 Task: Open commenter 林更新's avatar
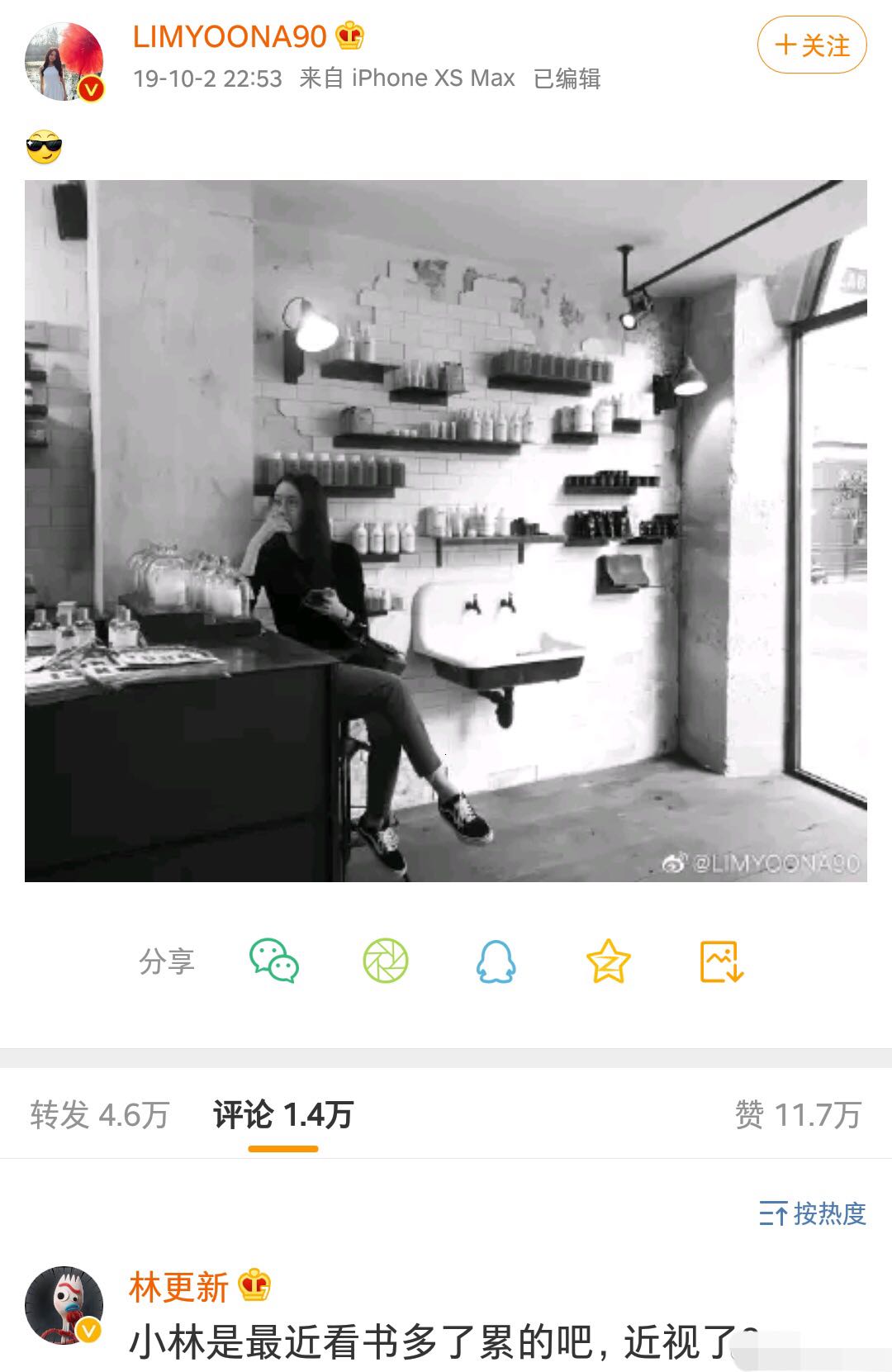64,1304
